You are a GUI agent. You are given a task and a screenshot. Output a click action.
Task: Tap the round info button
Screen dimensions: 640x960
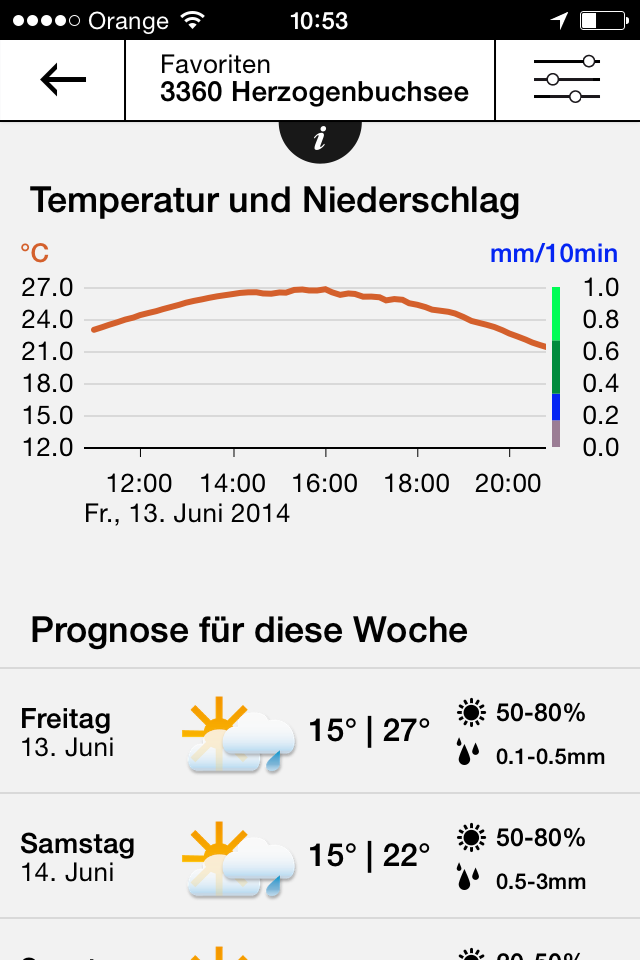pyautogui.click(x=320, y=138)
